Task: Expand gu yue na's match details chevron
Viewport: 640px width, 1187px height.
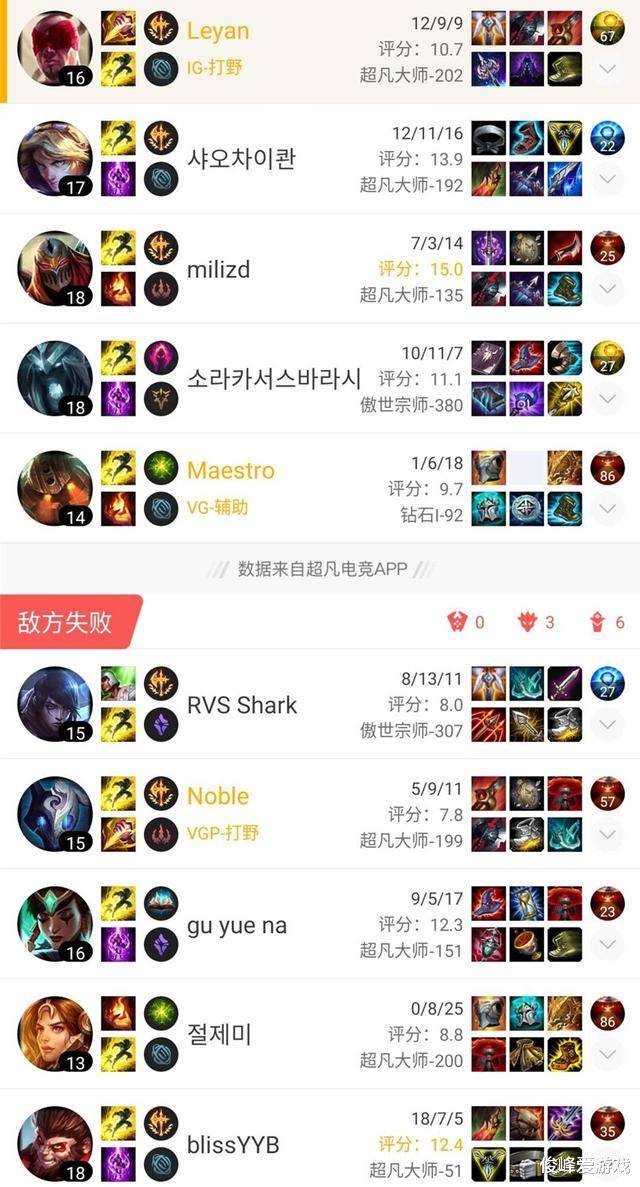Action: tap(607, 944)
